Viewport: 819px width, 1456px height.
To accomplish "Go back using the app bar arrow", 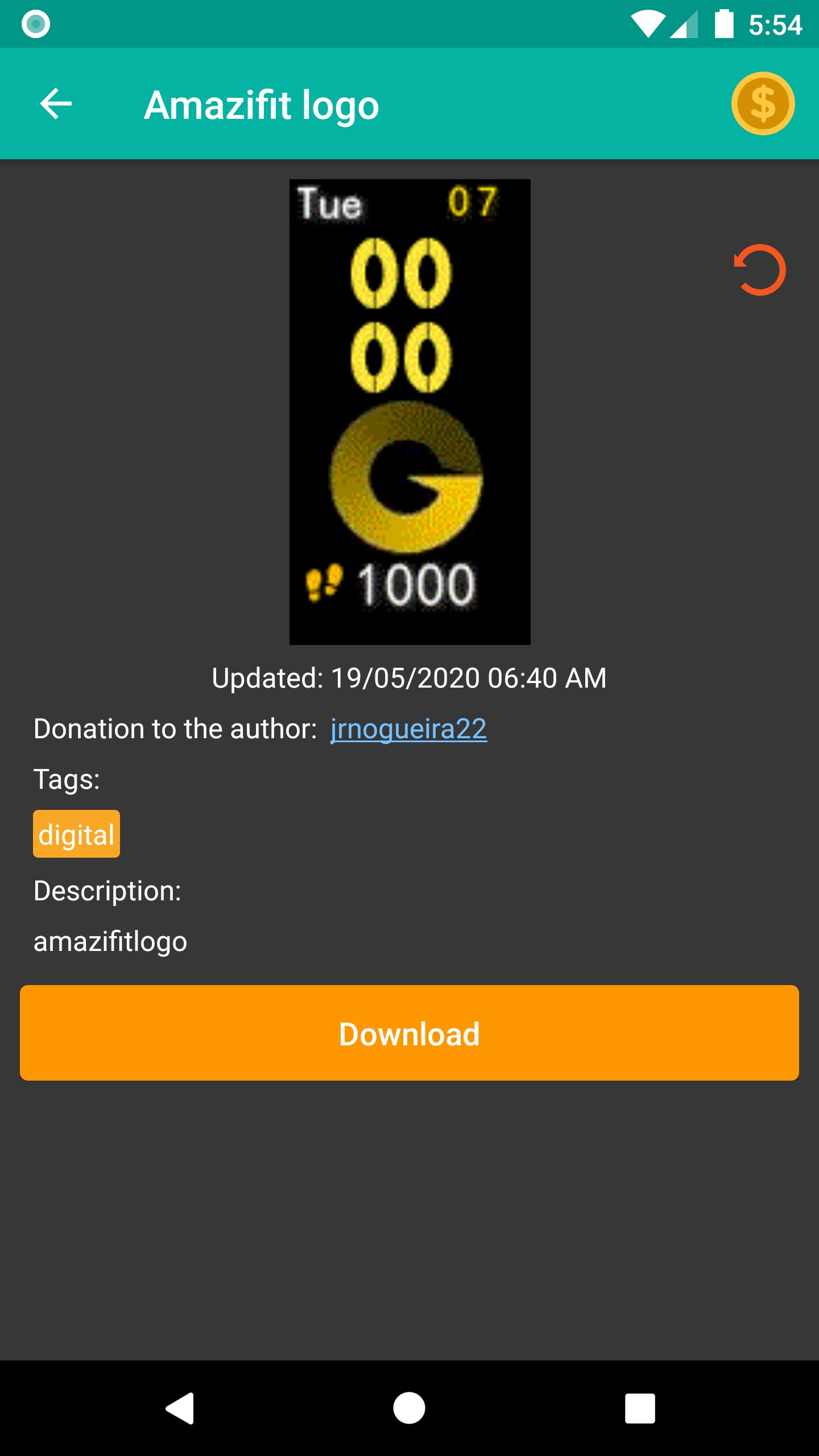I will coord(56,104).
